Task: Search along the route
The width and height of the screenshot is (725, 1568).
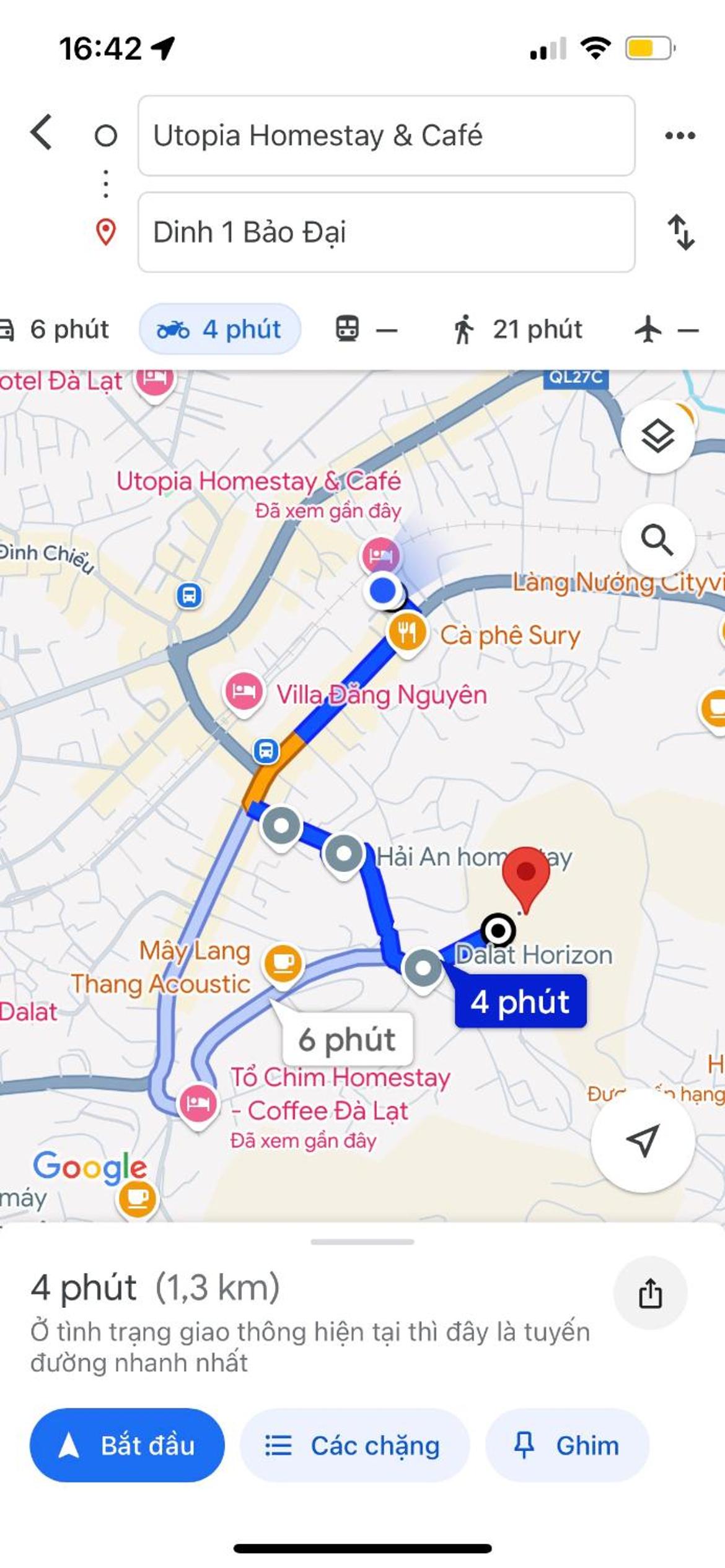Action: 657,540
